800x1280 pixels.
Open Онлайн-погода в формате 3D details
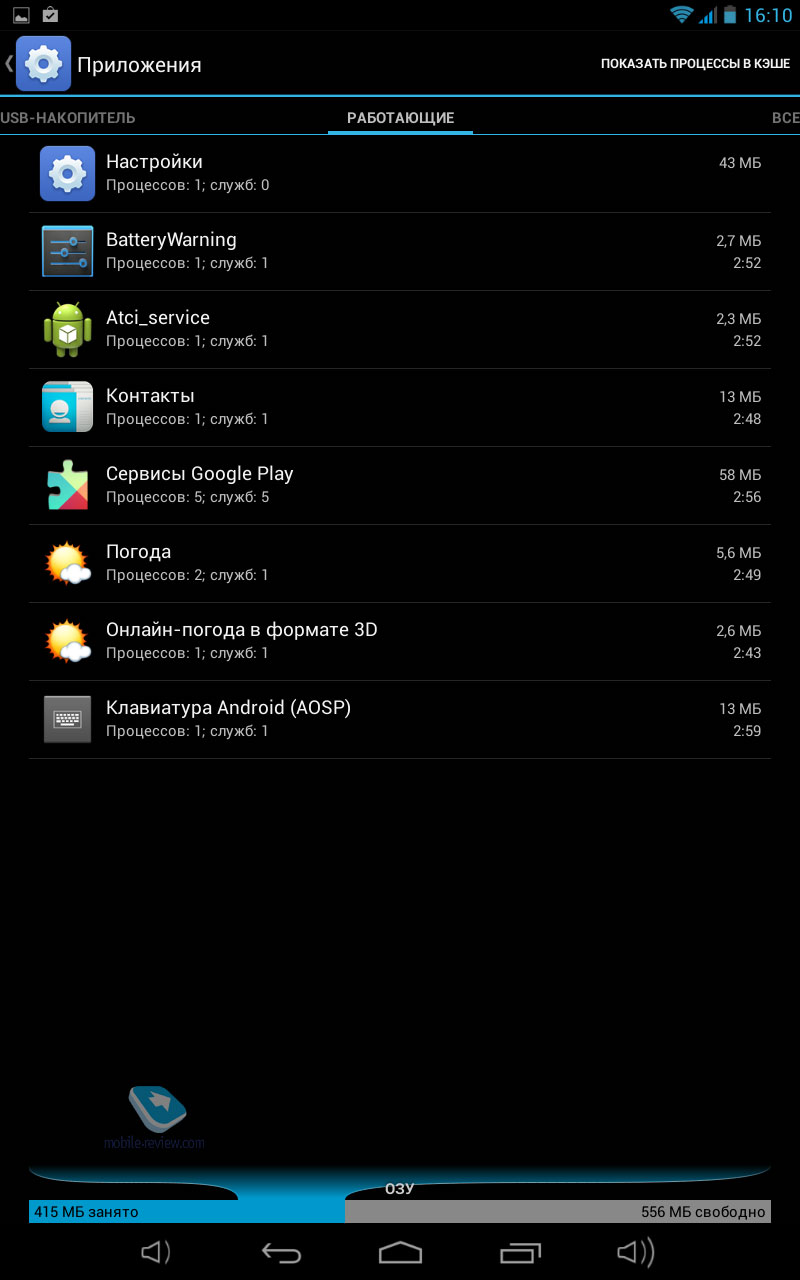point(400,642)
